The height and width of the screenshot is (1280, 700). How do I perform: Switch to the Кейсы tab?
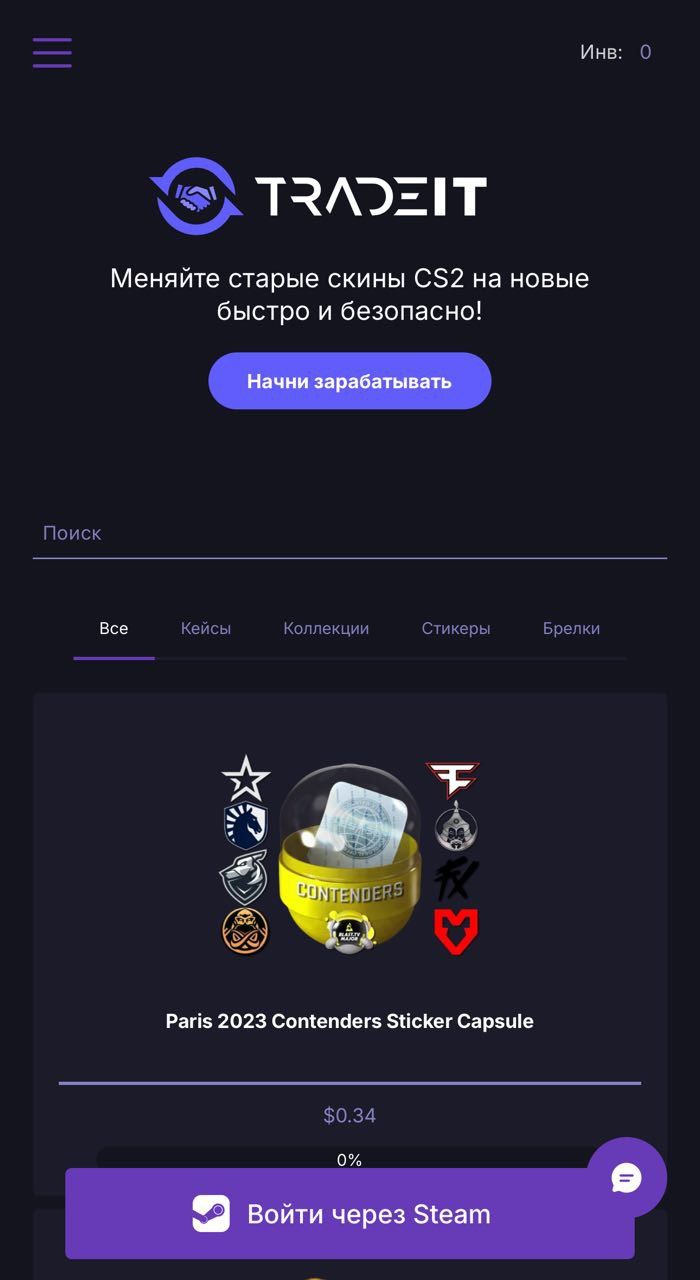[206, 629]
